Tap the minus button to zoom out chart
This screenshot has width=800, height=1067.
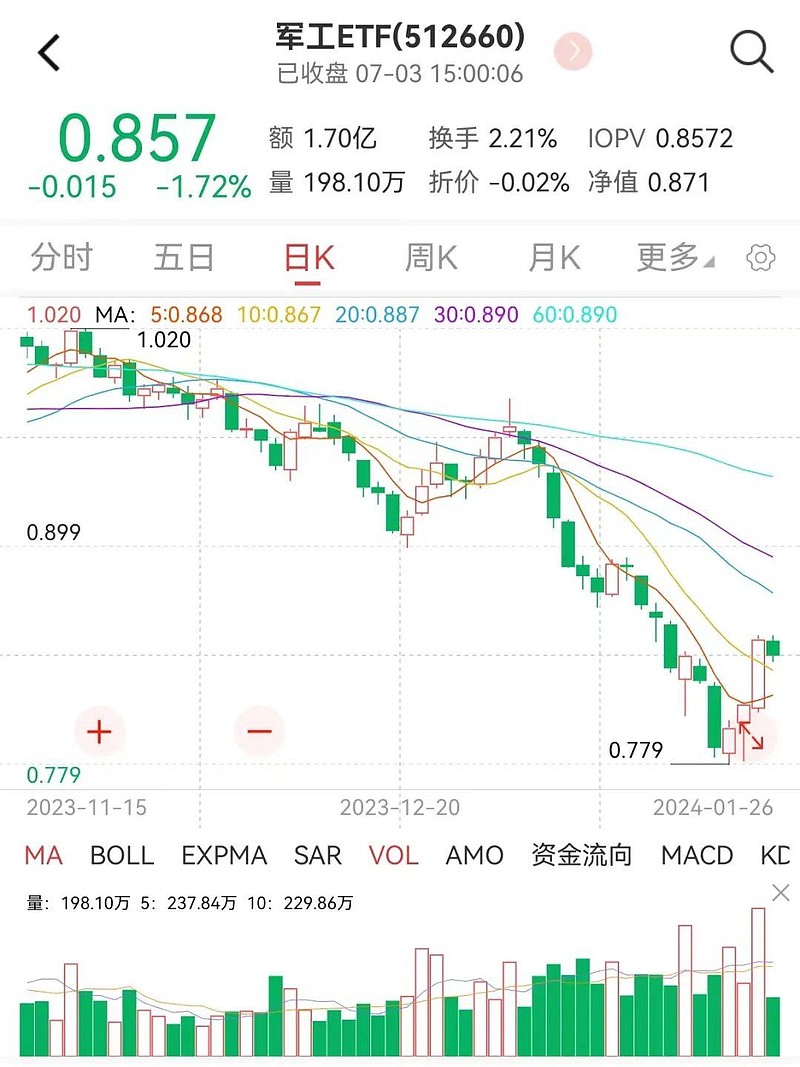[x=259, y=732]
